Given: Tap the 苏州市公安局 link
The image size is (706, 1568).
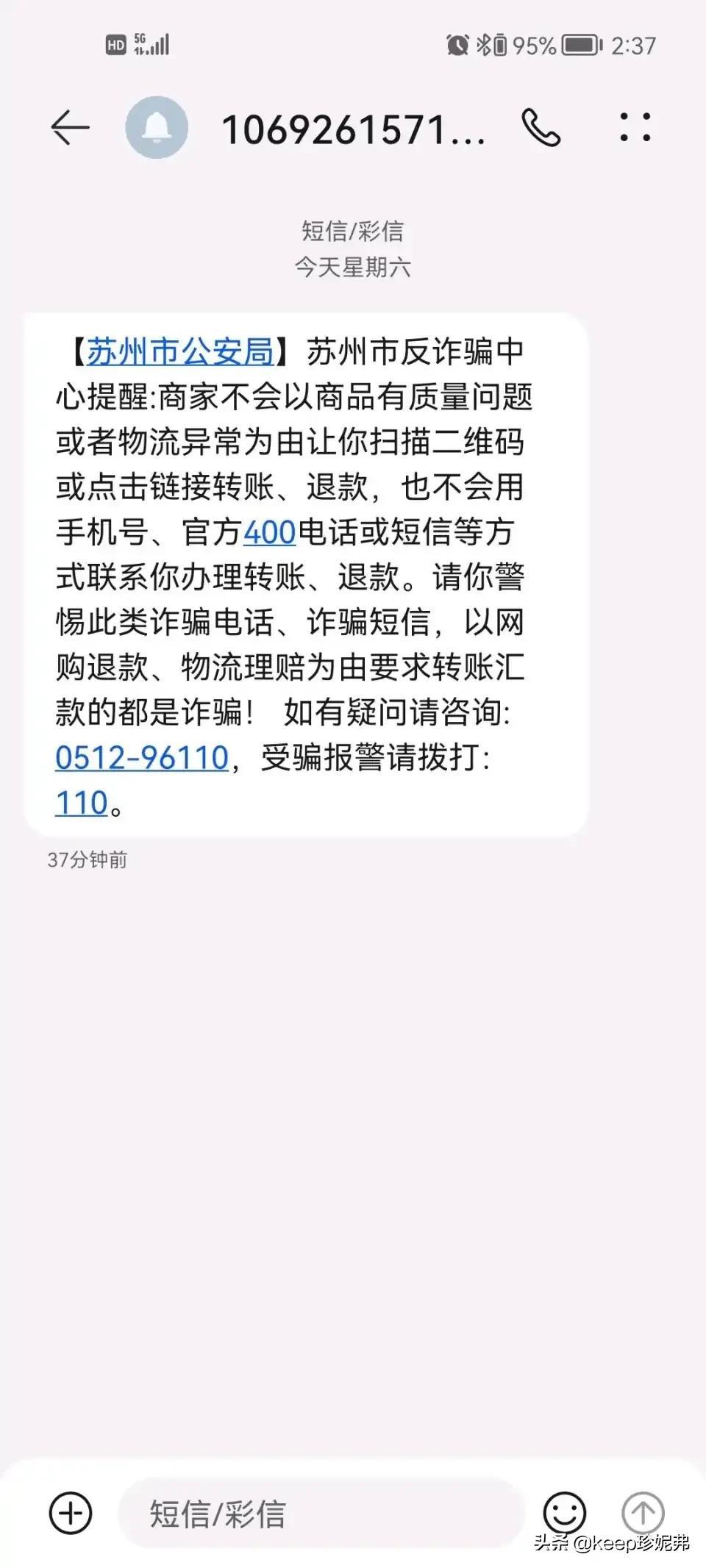Looking at the screenshot, I should [x=180, y=352].
